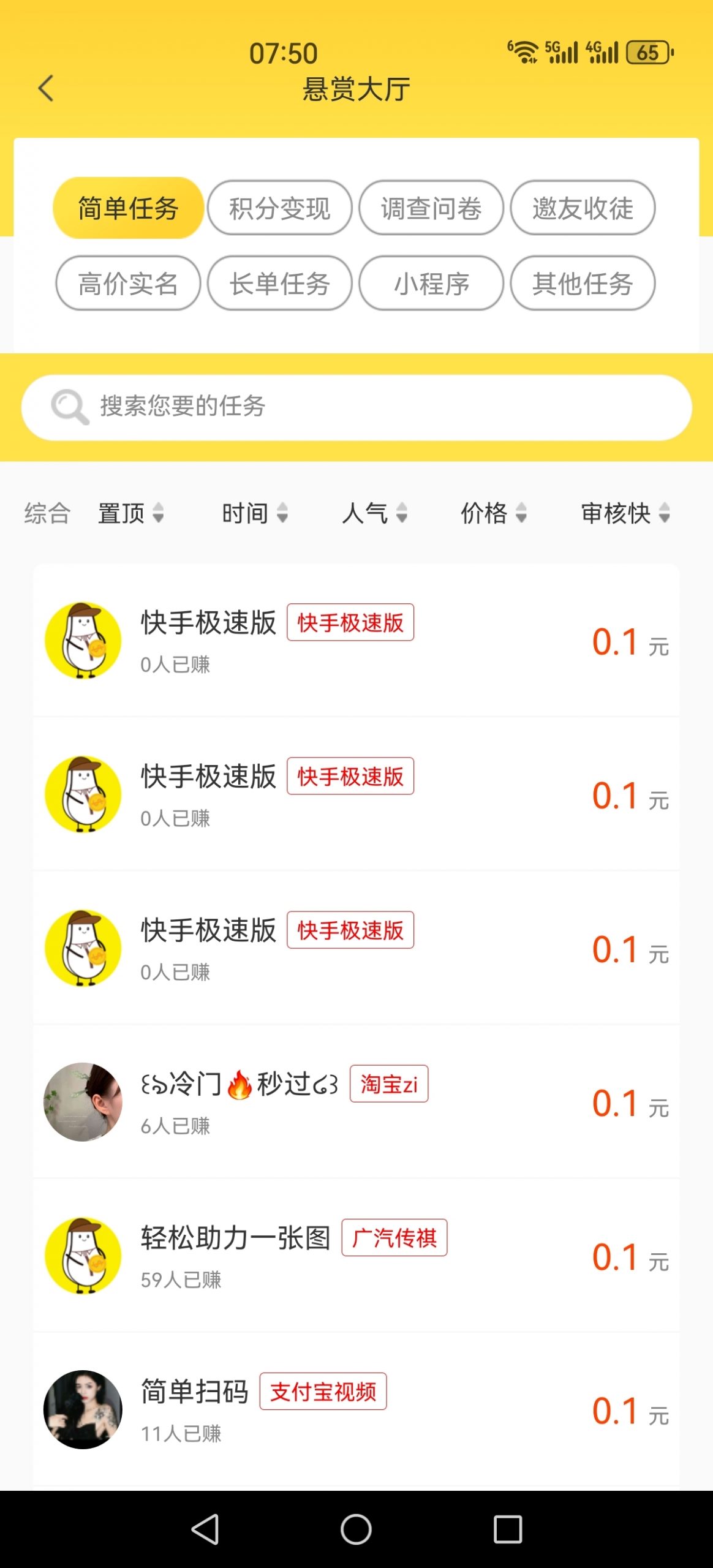Sort the list by 人气
This screenshot has width=713, height=1568.
click(x=374, y=513)
